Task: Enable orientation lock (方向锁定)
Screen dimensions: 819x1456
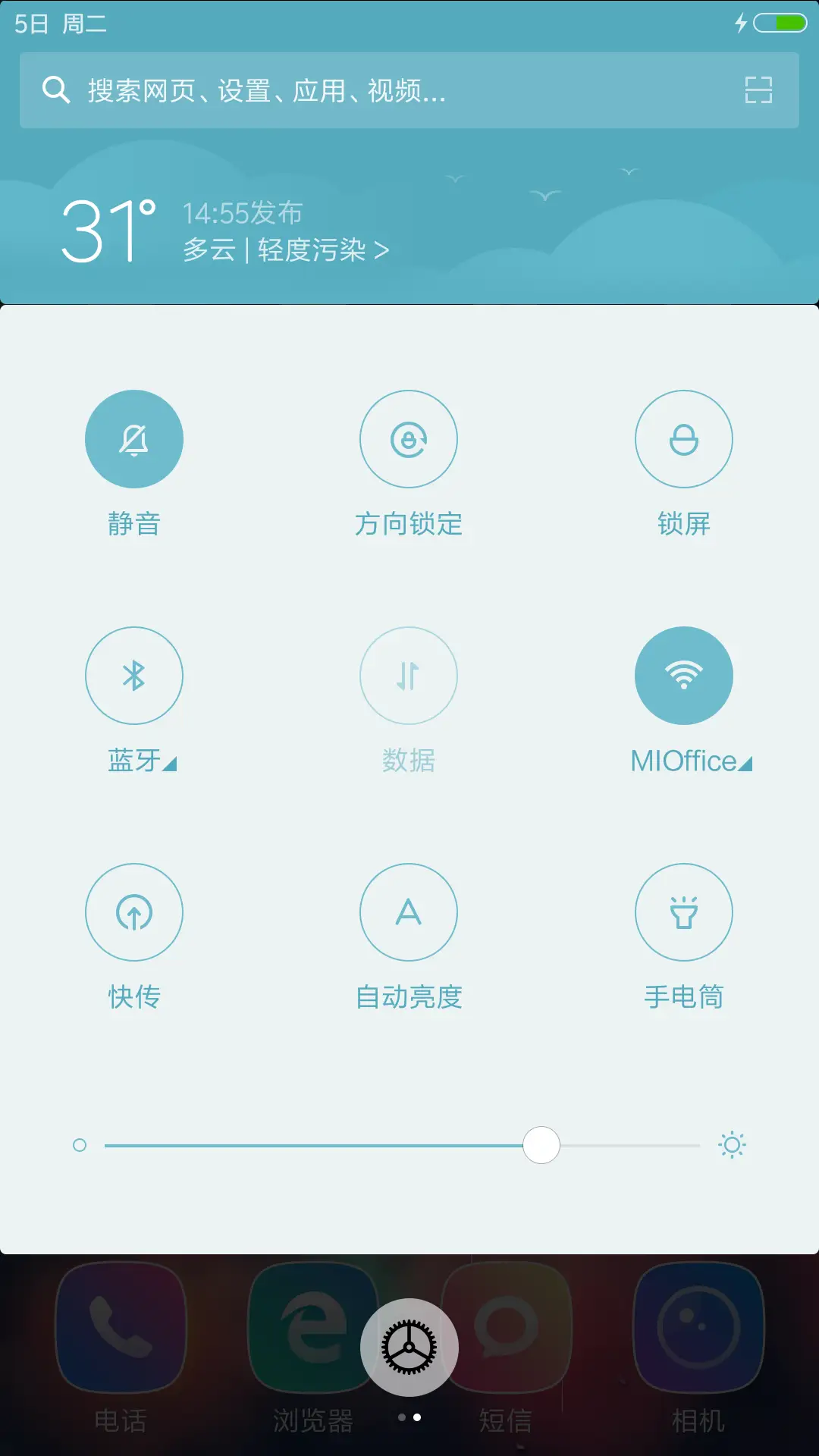Action: (409, 438)
